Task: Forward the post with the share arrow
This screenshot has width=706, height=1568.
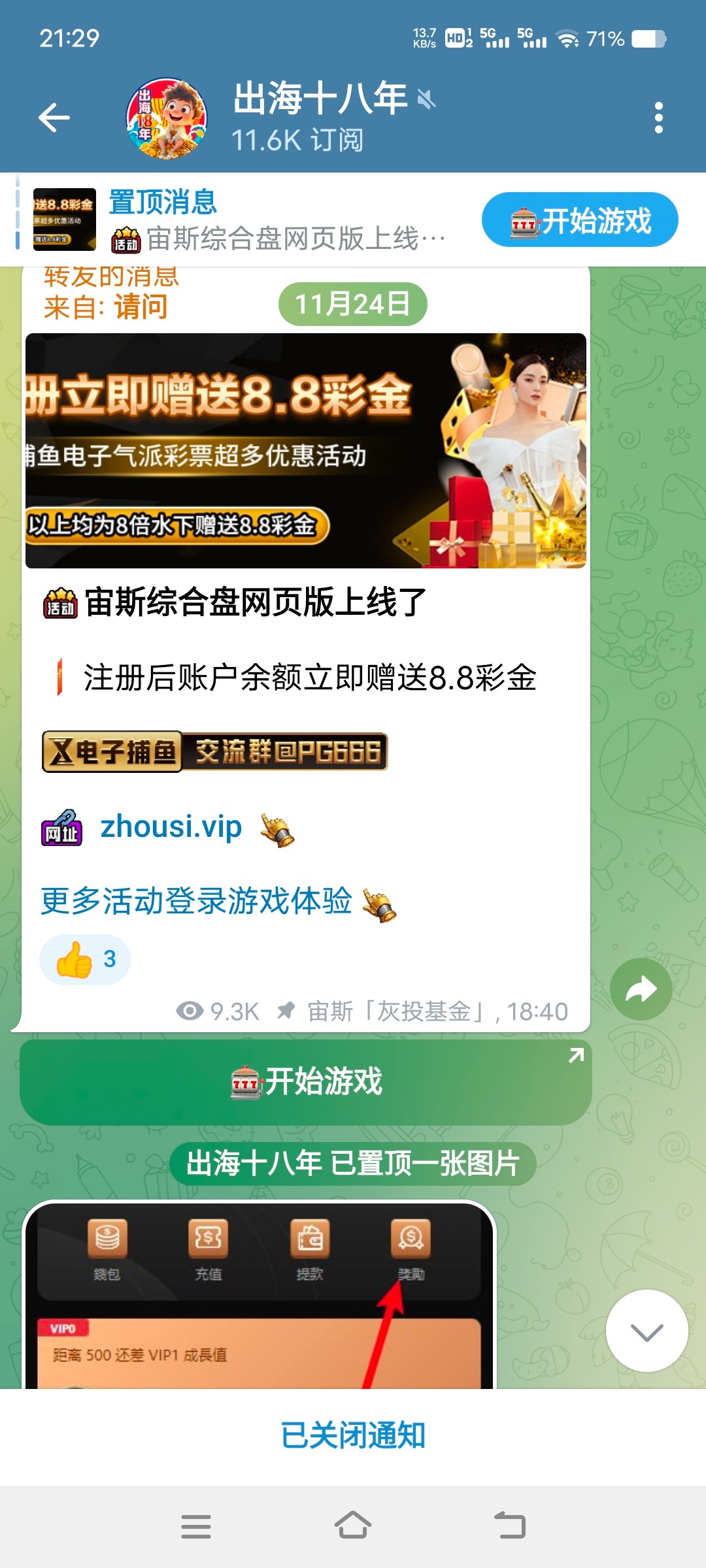Action: [x=641, y=989]
